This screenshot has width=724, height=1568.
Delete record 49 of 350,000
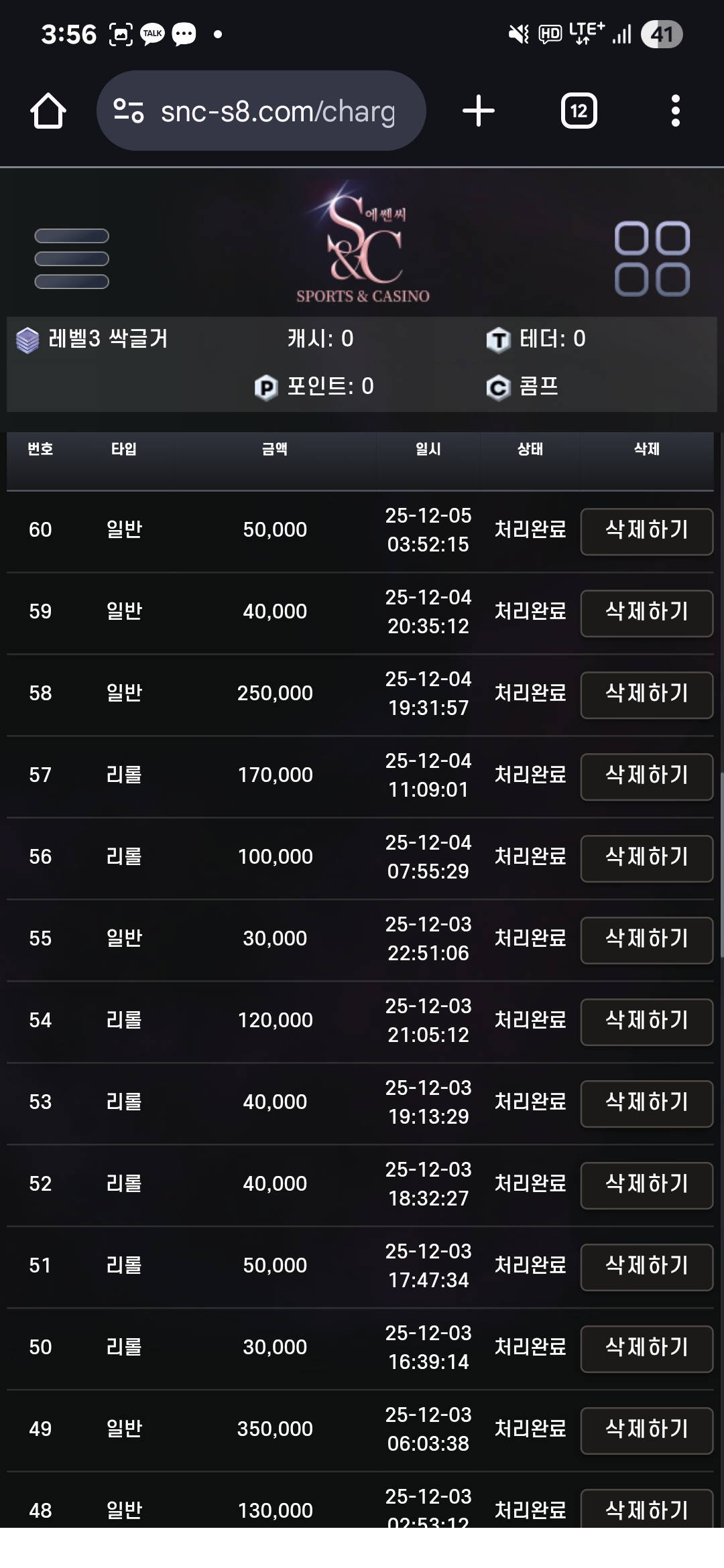646,1431
